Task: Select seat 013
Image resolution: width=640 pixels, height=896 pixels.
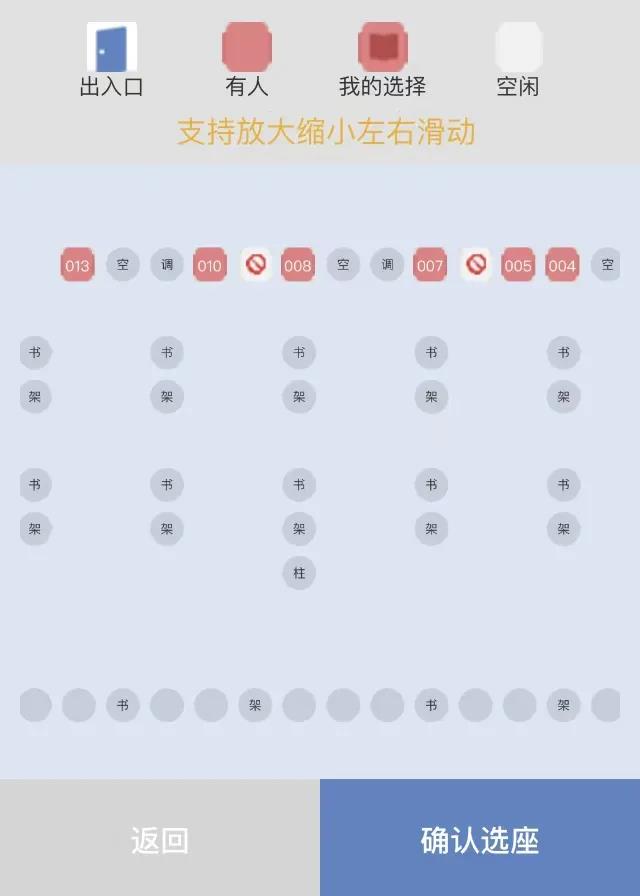Action: coord(77,265)
